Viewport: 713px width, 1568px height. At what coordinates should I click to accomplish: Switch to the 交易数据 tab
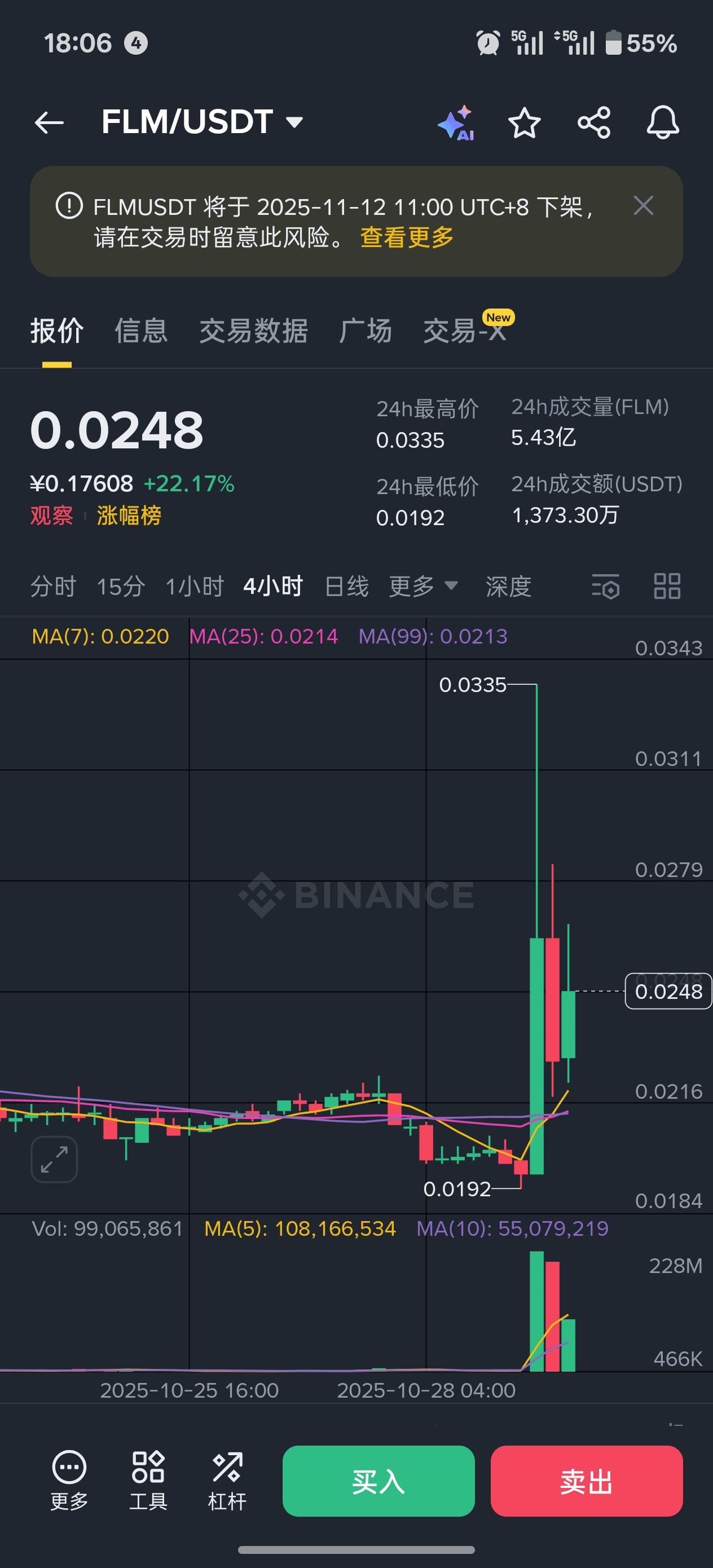(253, 331)
